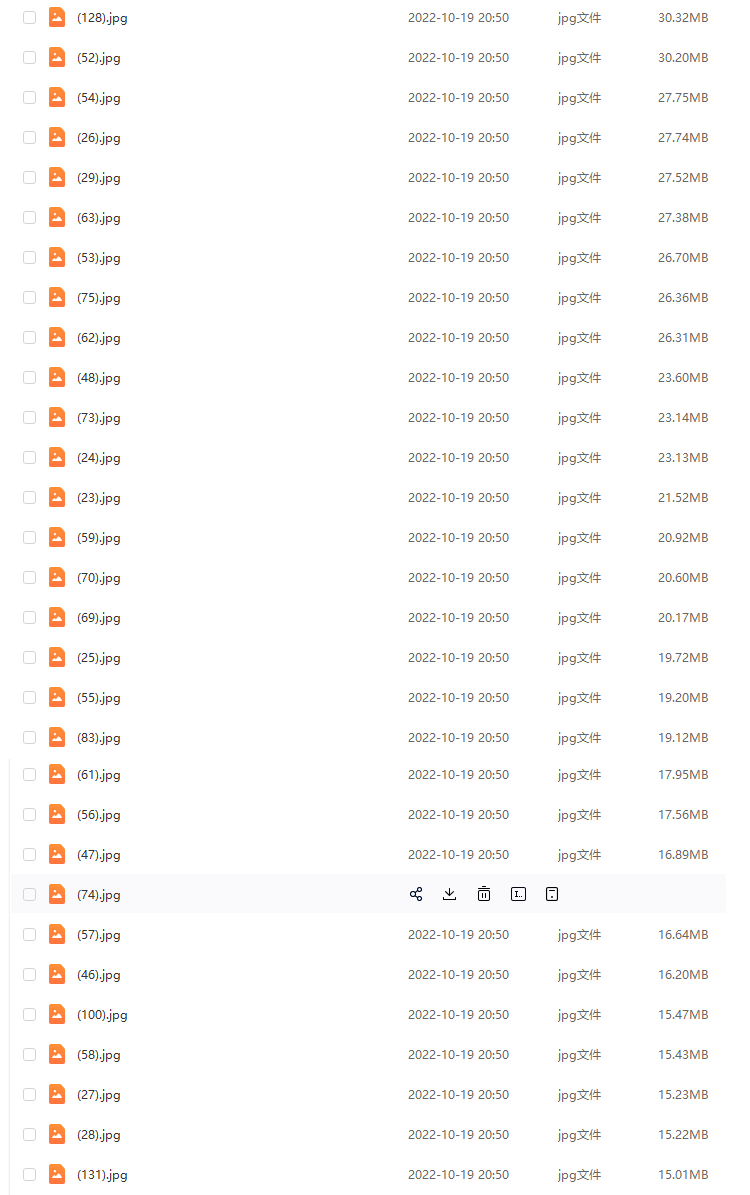View the image (23).jpg
The image size is (750, 1195).
point(98,498)
